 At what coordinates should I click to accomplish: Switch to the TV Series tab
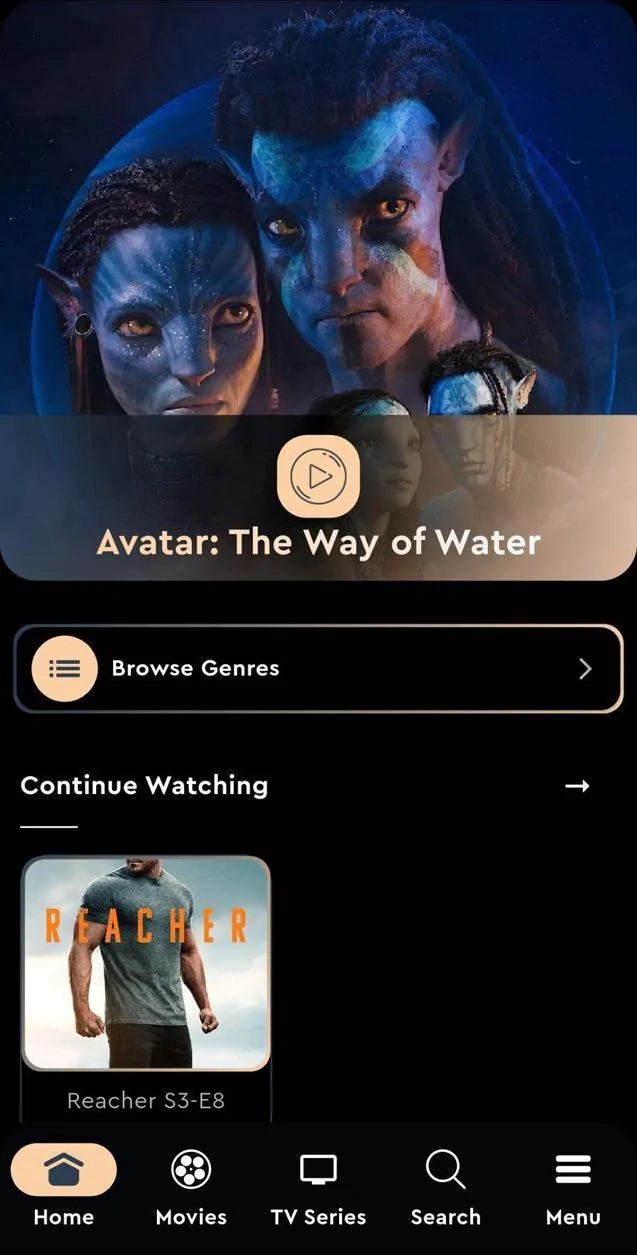click(x=318, y=1186)
